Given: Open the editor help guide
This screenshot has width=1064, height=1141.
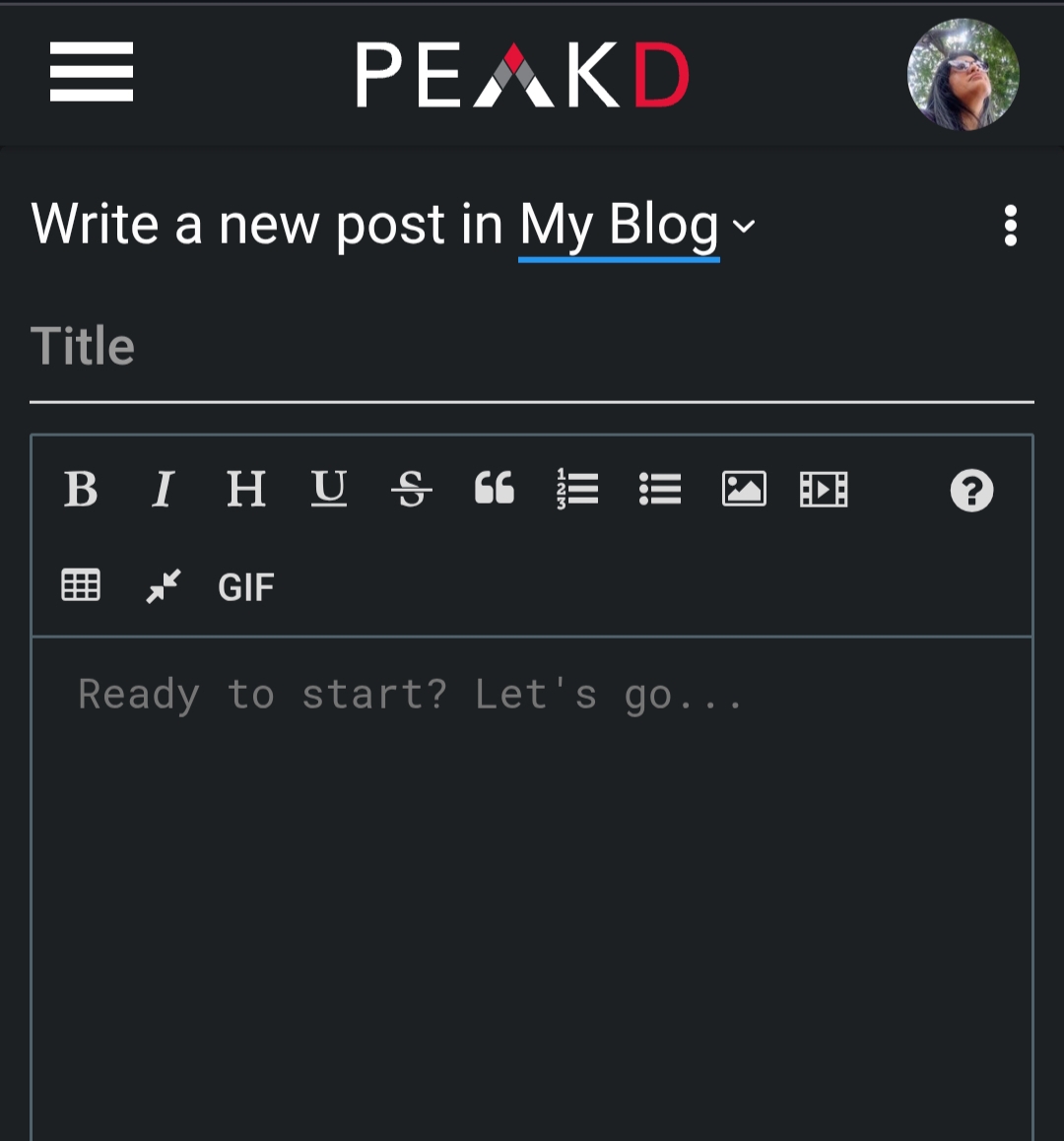Looking at the screenshot, I should (x=971, y=490).
